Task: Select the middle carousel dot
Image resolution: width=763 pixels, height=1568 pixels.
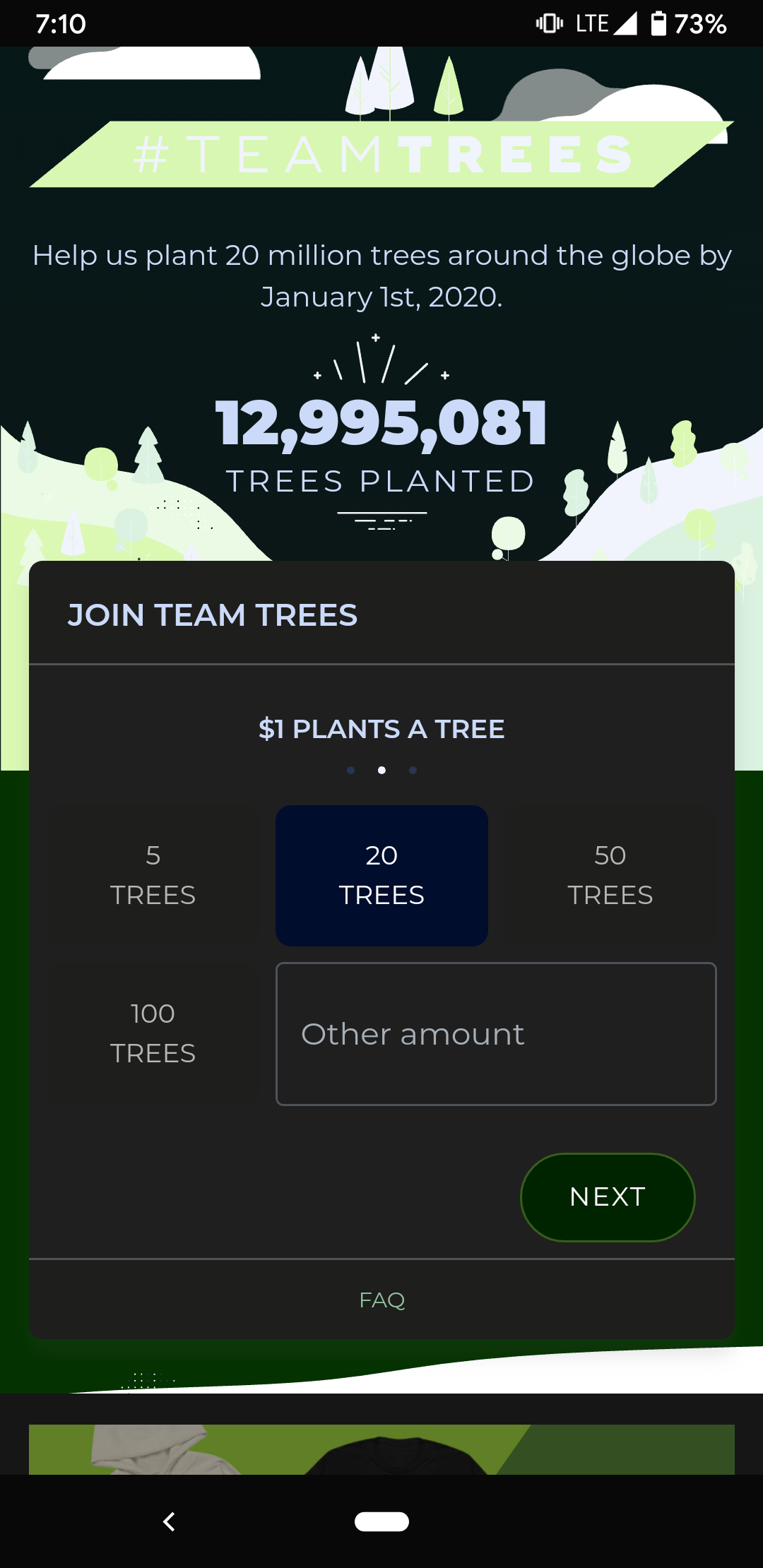Action: point(381,771)
